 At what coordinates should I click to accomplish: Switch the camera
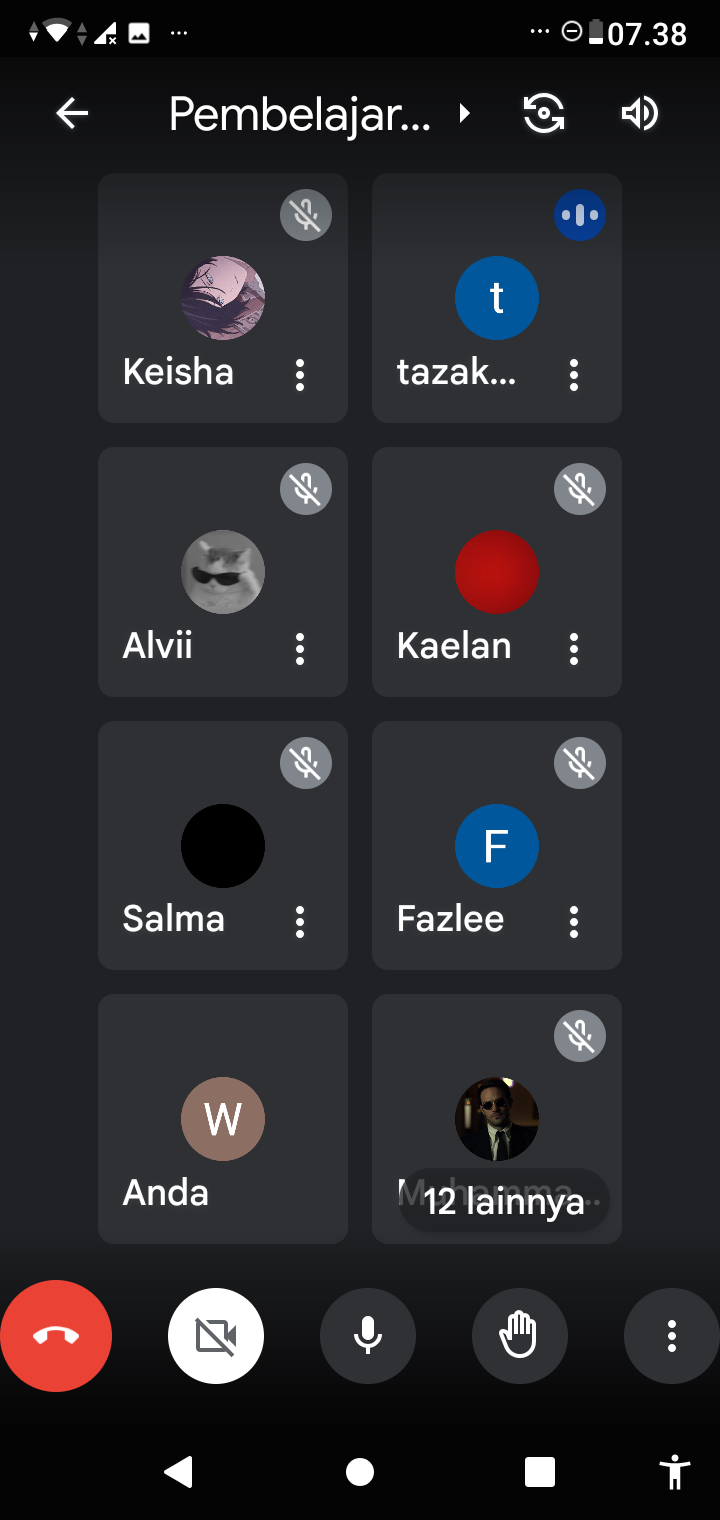click(544, 114)
